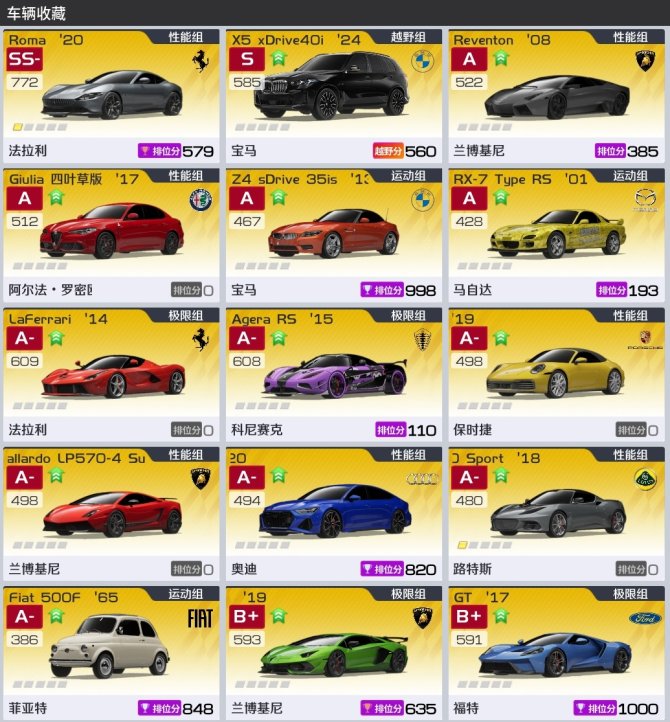Viewport: 670px width, 722px height.
Task: Open Alfa Romeo Giulia '17 card
Action: (x=110, y=234)
